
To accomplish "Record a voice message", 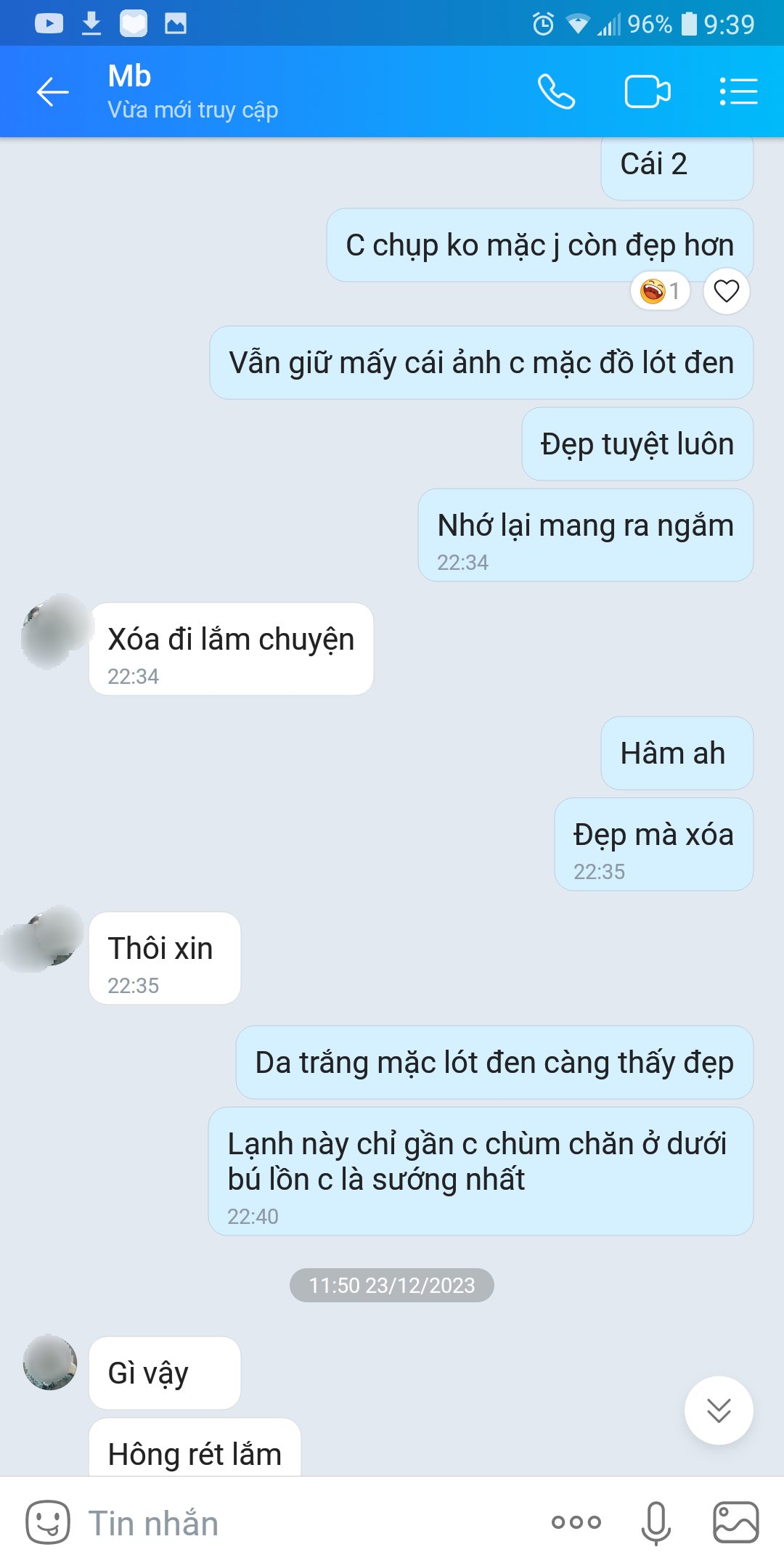I will (x=656, y=1522).
